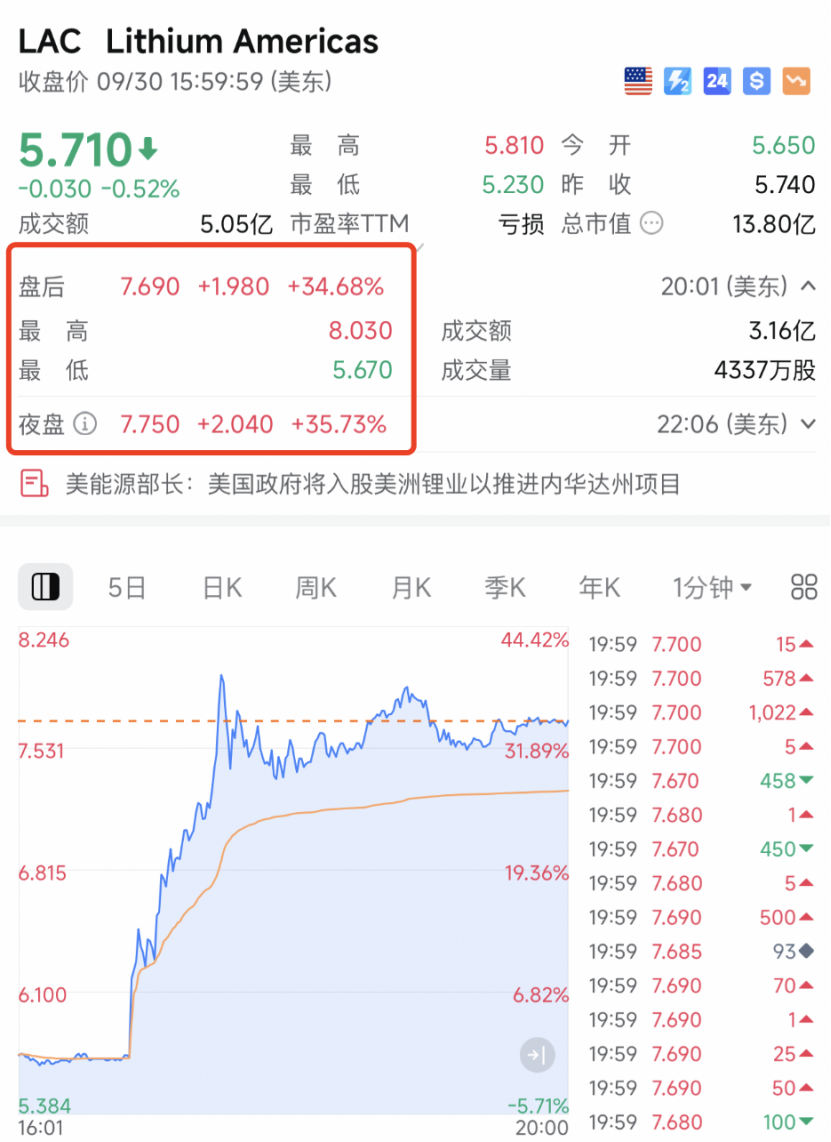The height and width of the screenshot is (1142, 831).
Task: Click the info icon next to 总市值
Action: pyautogui.click(x=651, y=224)
